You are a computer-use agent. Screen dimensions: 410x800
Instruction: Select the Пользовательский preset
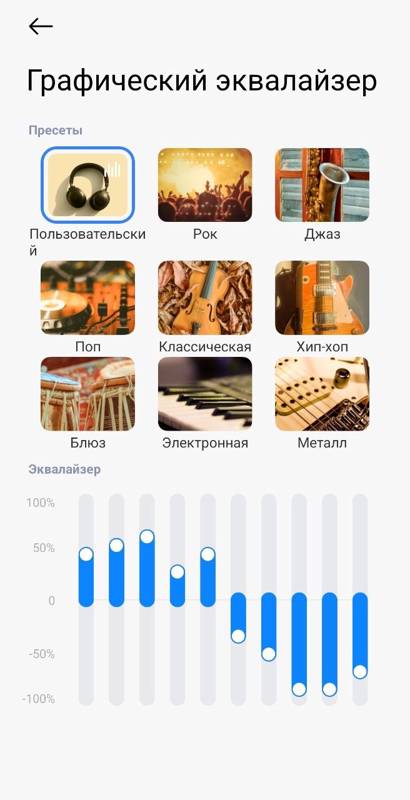click(x=88, y=185)
